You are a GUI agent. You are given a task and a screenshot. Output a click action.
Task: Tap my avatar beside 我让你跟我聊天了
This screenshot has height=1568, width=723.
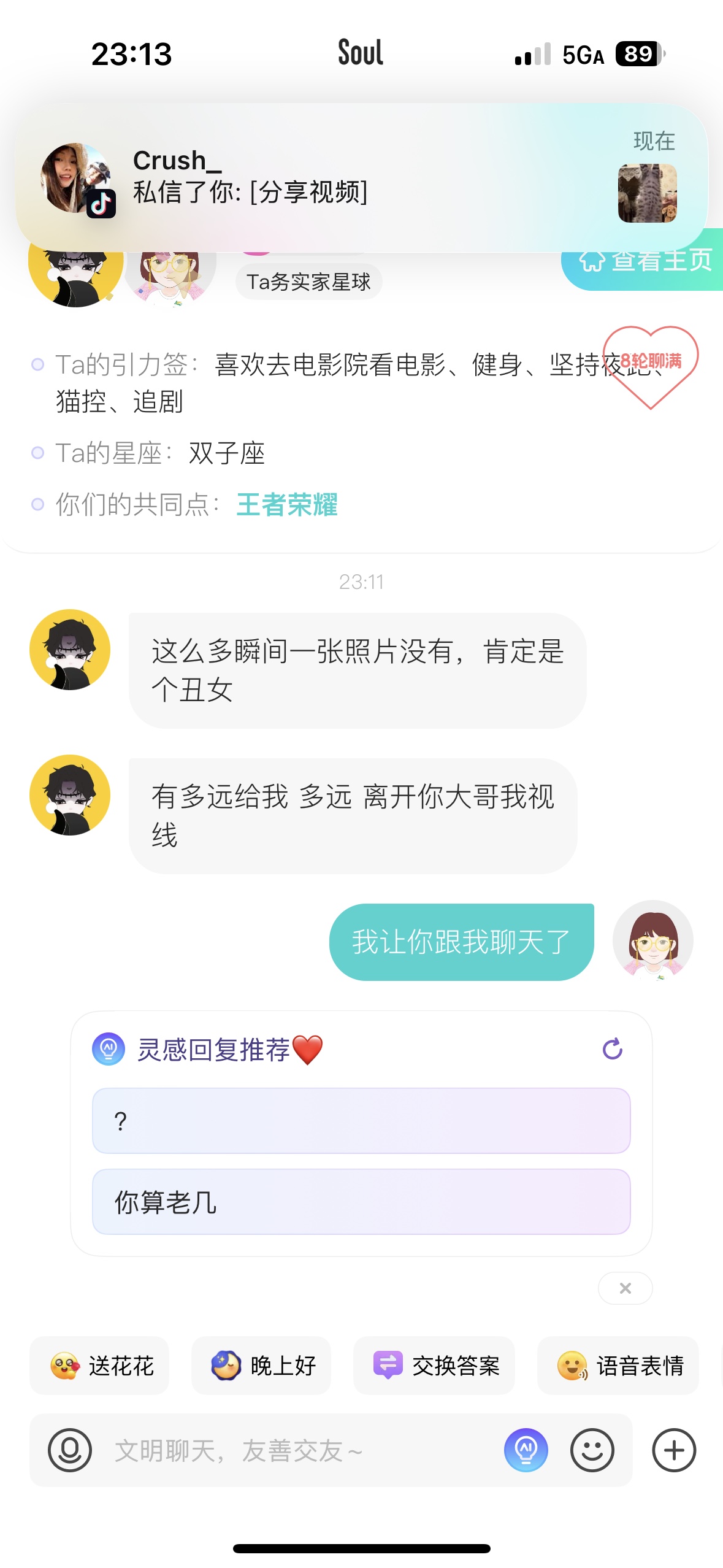tap(653, 940)
